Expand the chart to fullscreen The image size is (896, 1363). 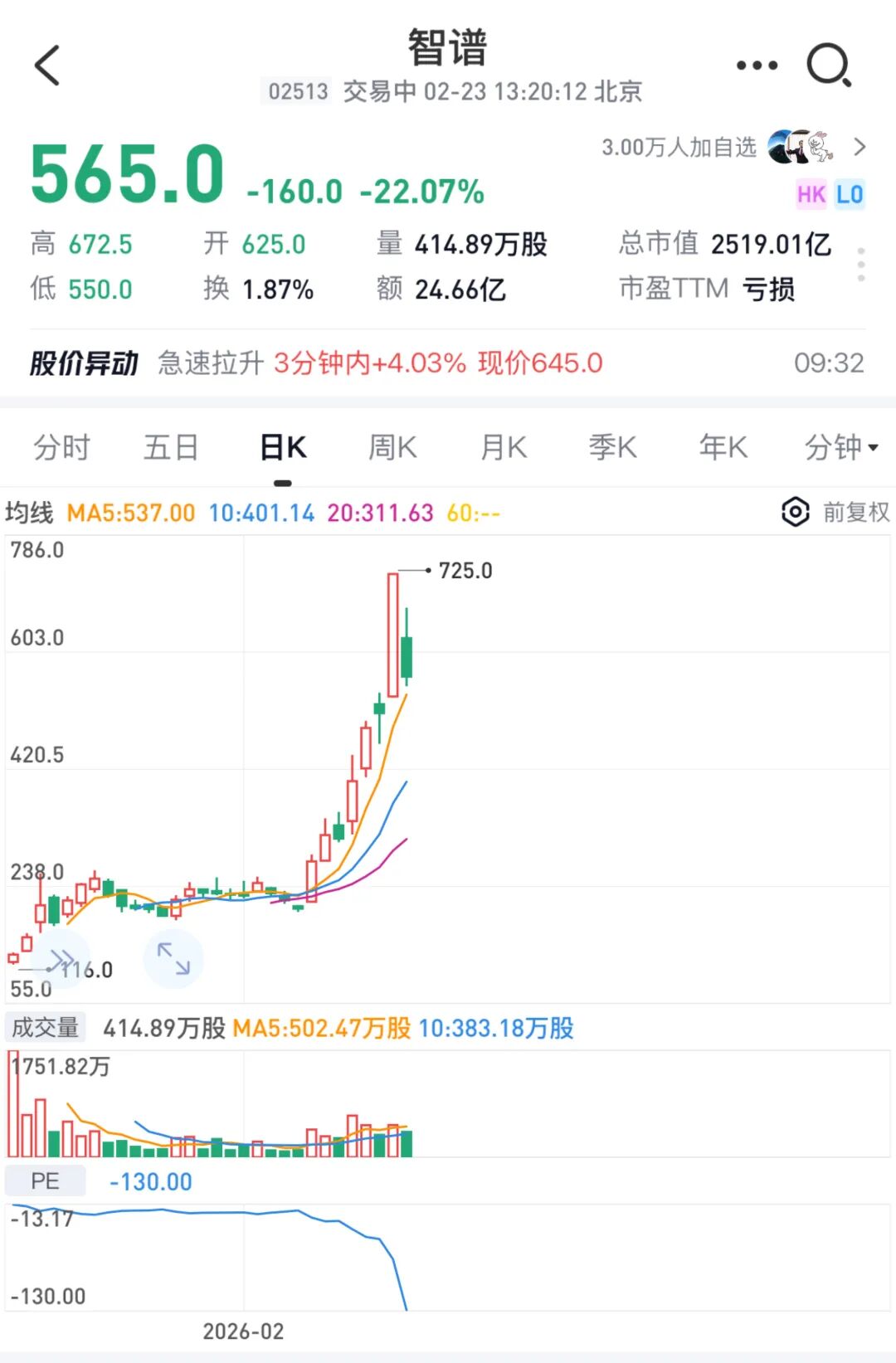(173, 959)
